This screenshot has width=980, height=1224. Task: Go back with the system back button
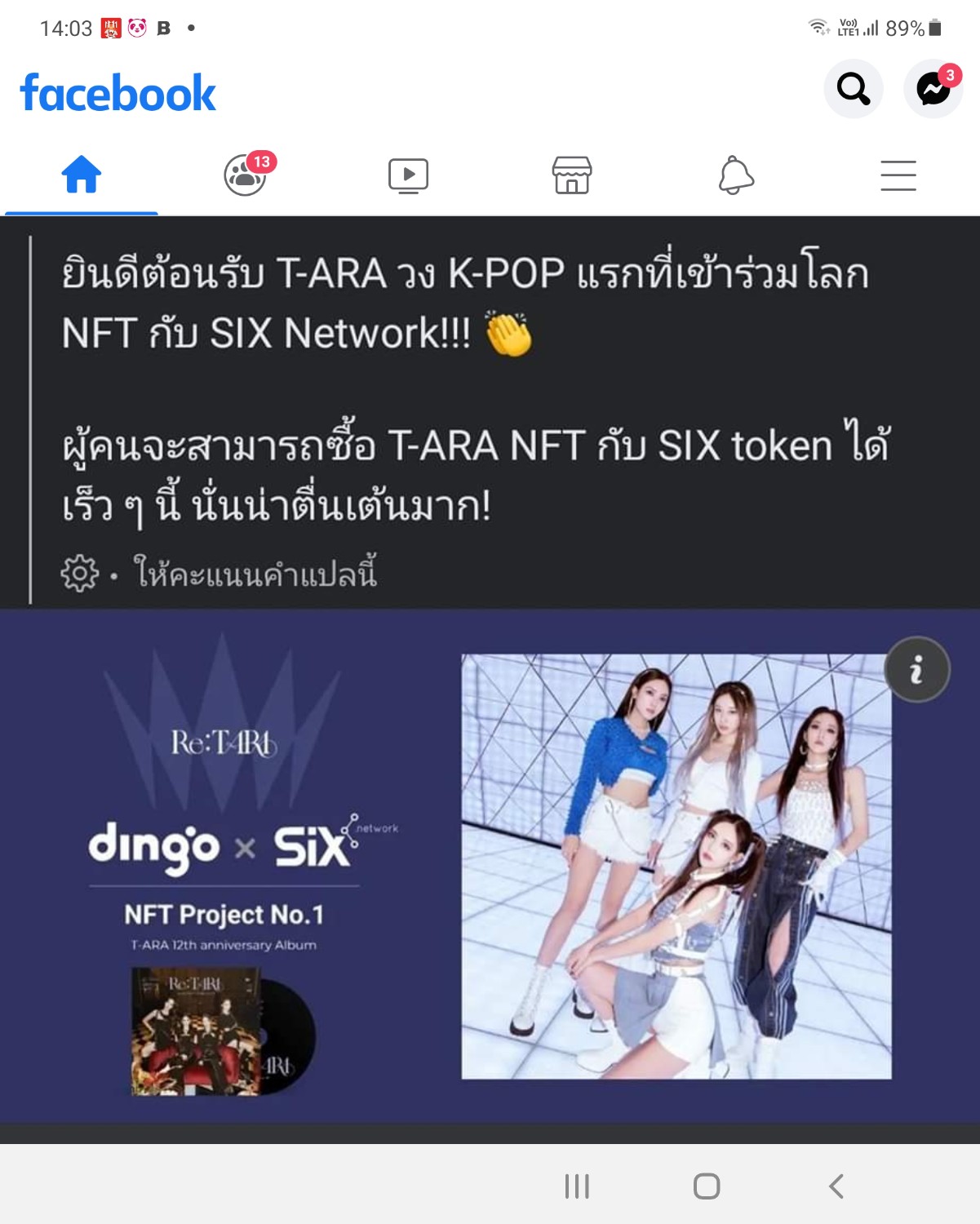click(836, 1186)
